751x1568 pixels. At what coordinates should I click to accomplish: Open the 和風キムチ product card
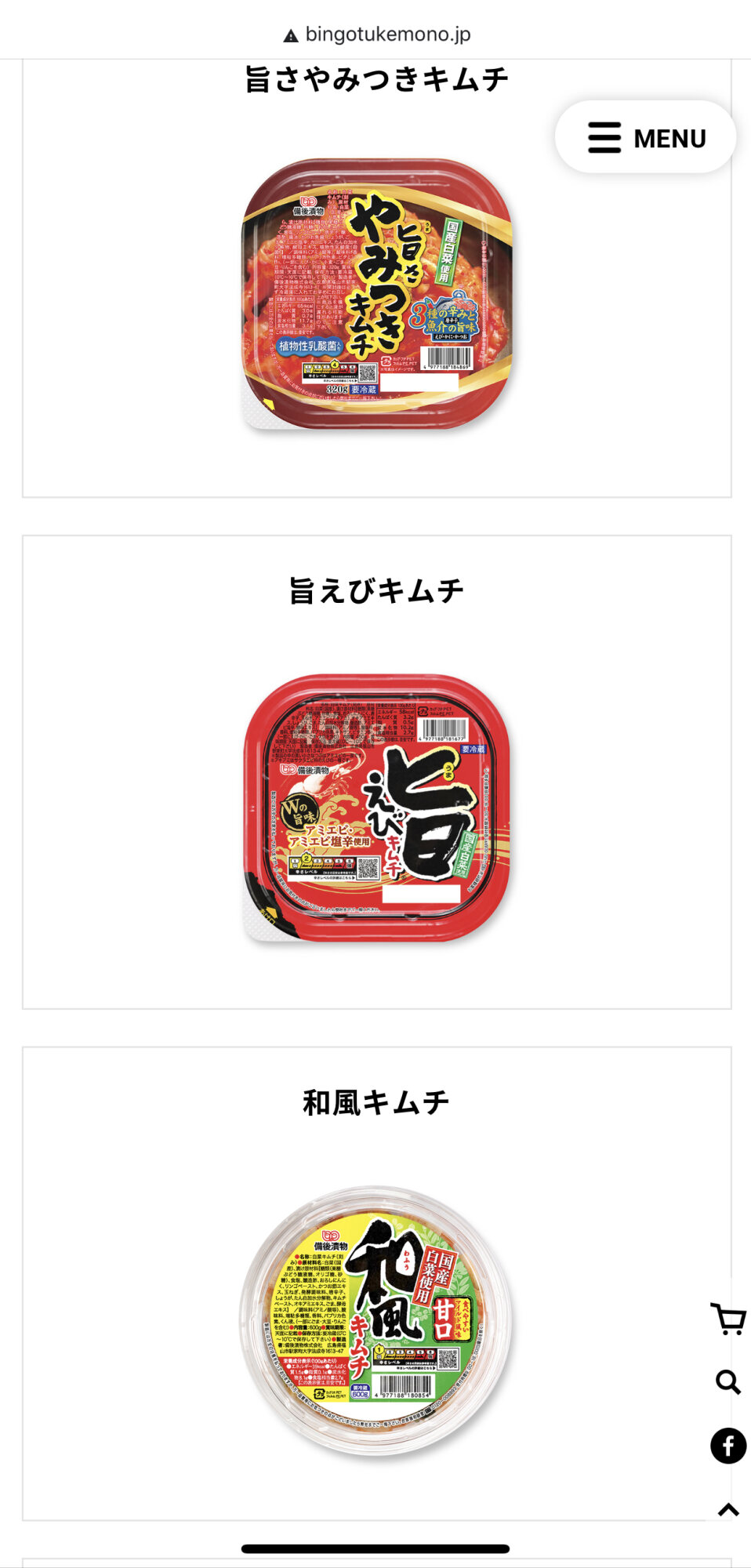376,1317
